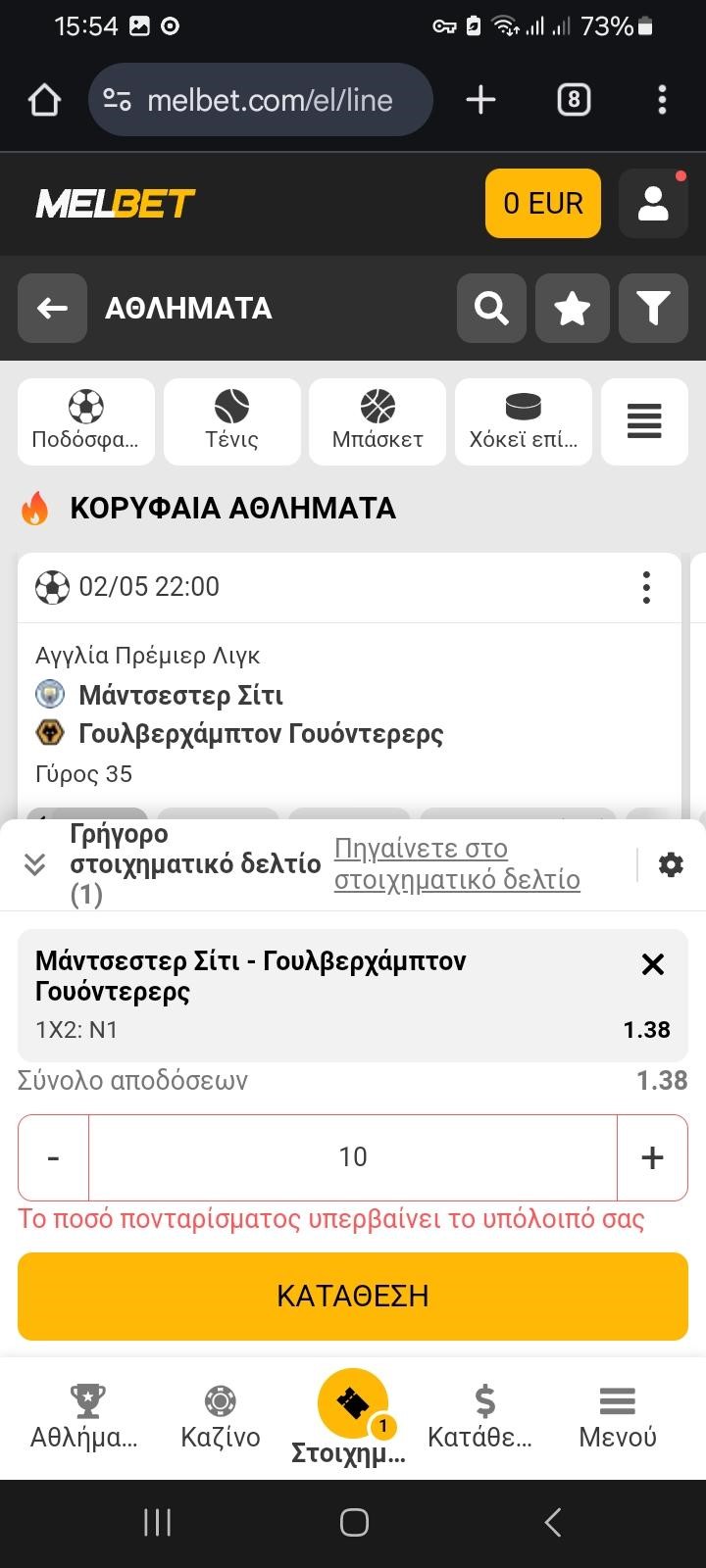Screen dimensions: 706x1568
Task: Tap the ΚΑΤΑΘΕΣΗ button
Action: (353, 1296)
